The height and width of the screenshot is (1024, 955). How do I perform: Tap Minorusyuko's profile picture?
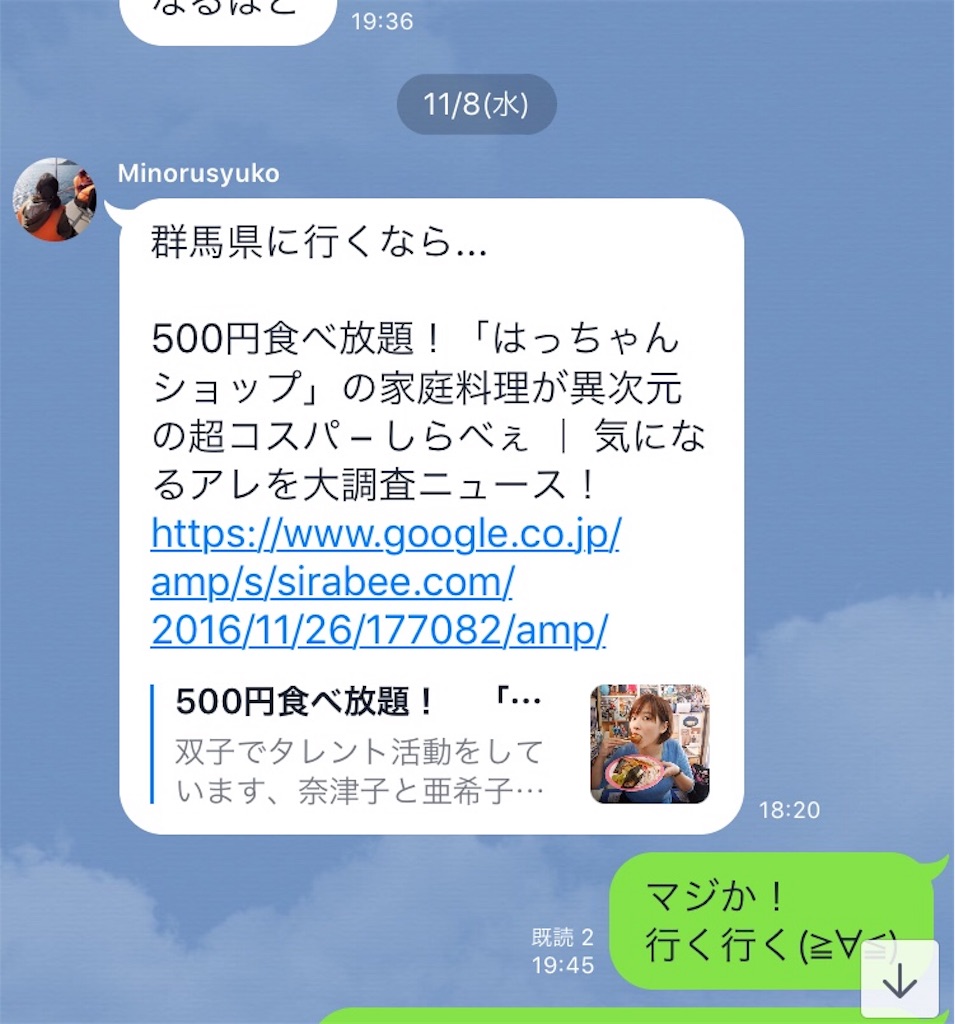(x=55, y=198)
